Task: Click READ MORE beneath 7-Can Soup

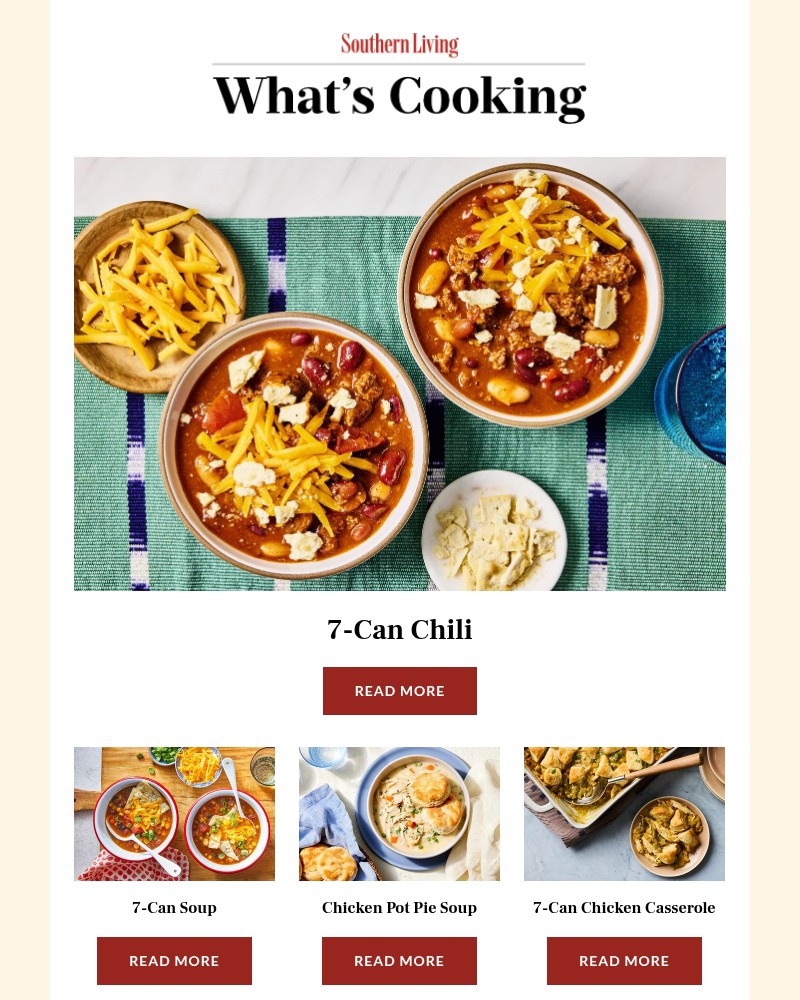Action: click(x=174, y=960)
